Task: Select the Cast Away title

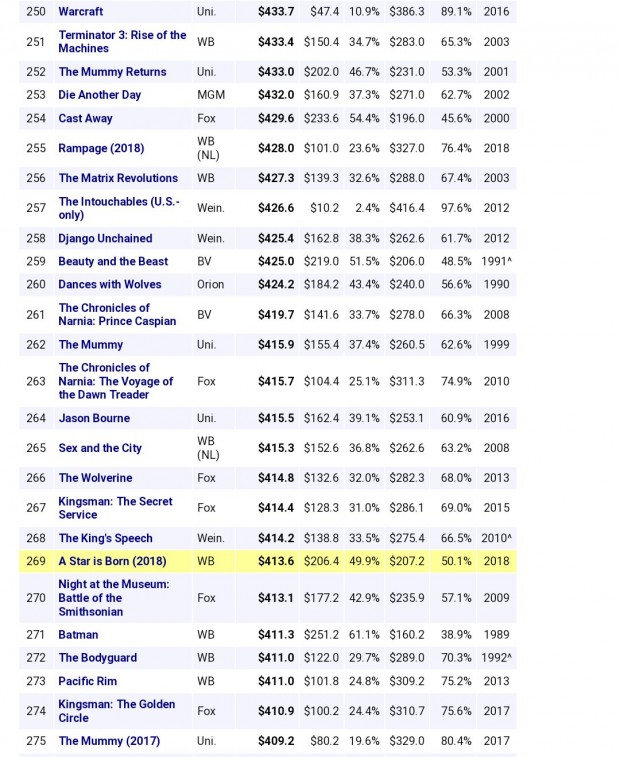Action: [85, 118]
